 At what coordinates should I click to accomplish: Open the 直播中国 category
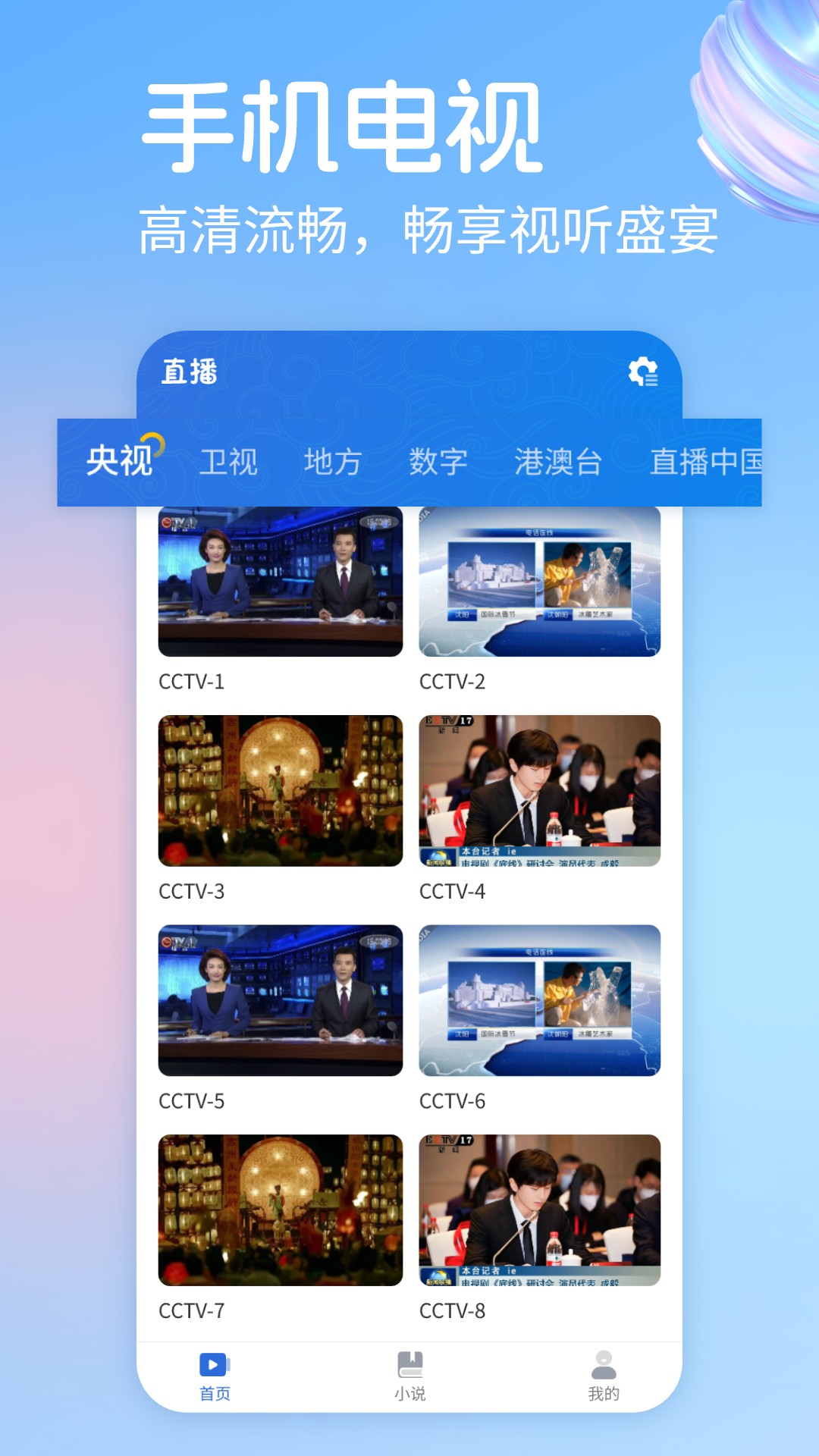(x=702, y=461)
